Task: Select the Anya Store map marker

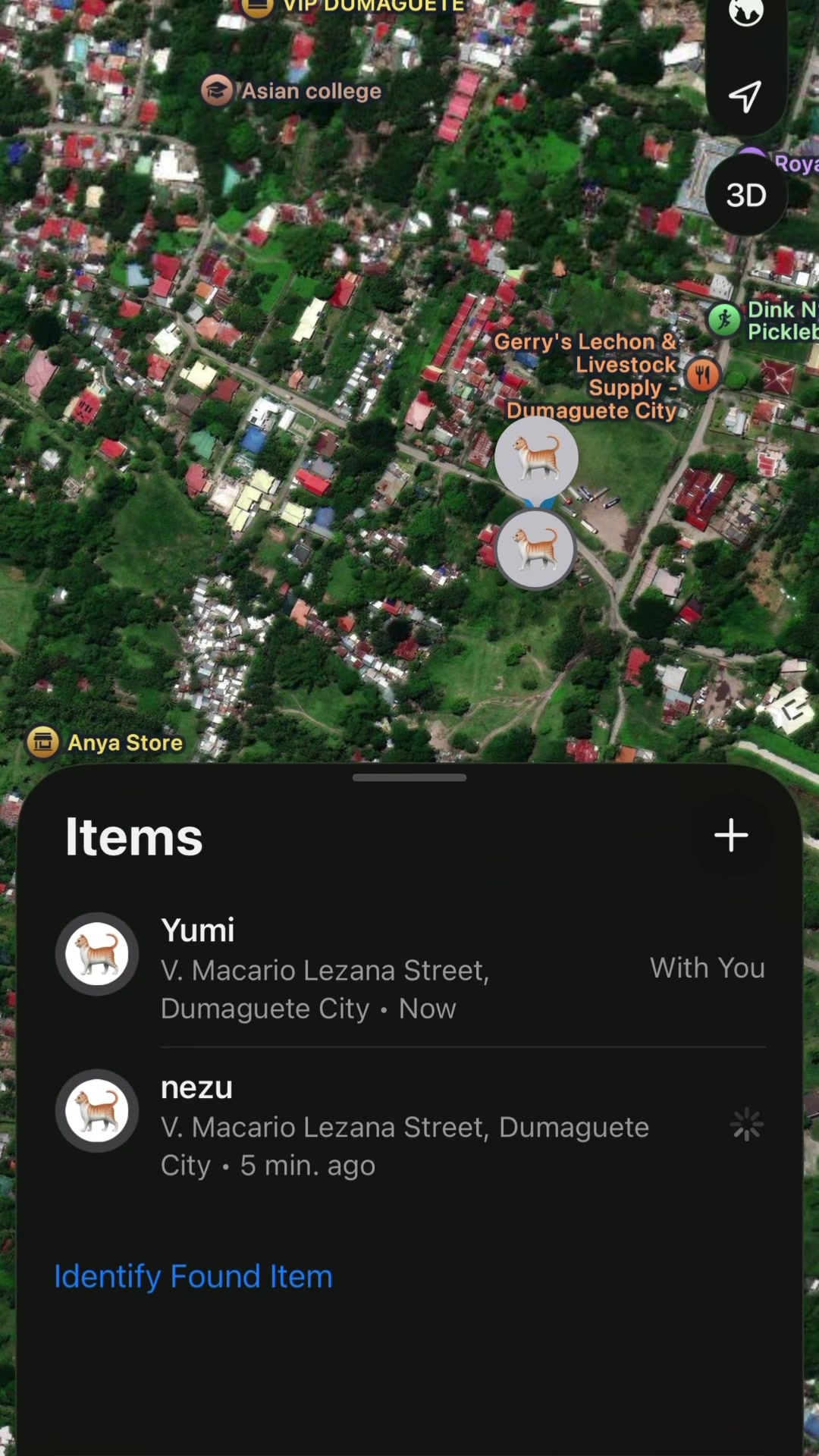Action: tap(43, 742)
